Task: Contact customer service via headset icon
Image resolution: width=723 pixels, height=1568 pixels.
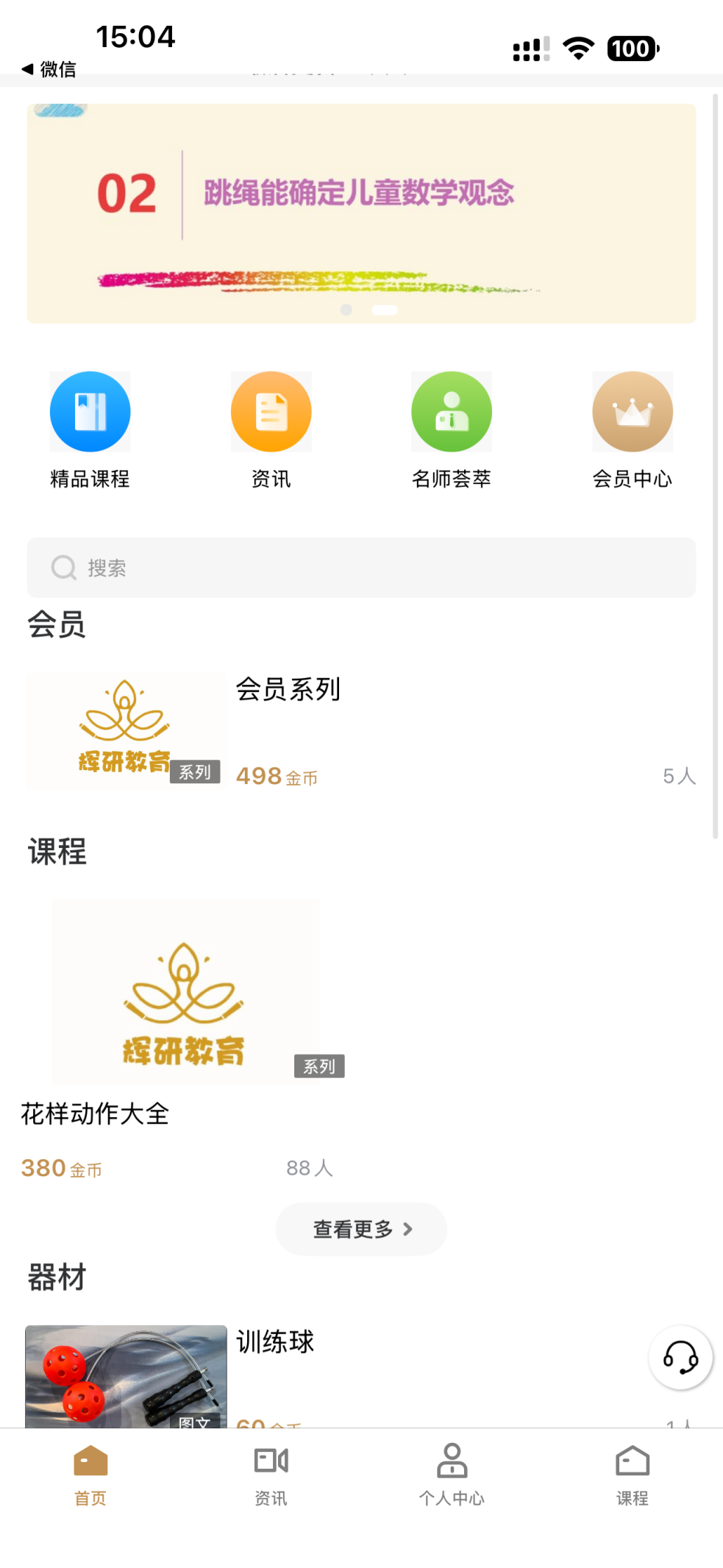Action: tap(680, 1358)
